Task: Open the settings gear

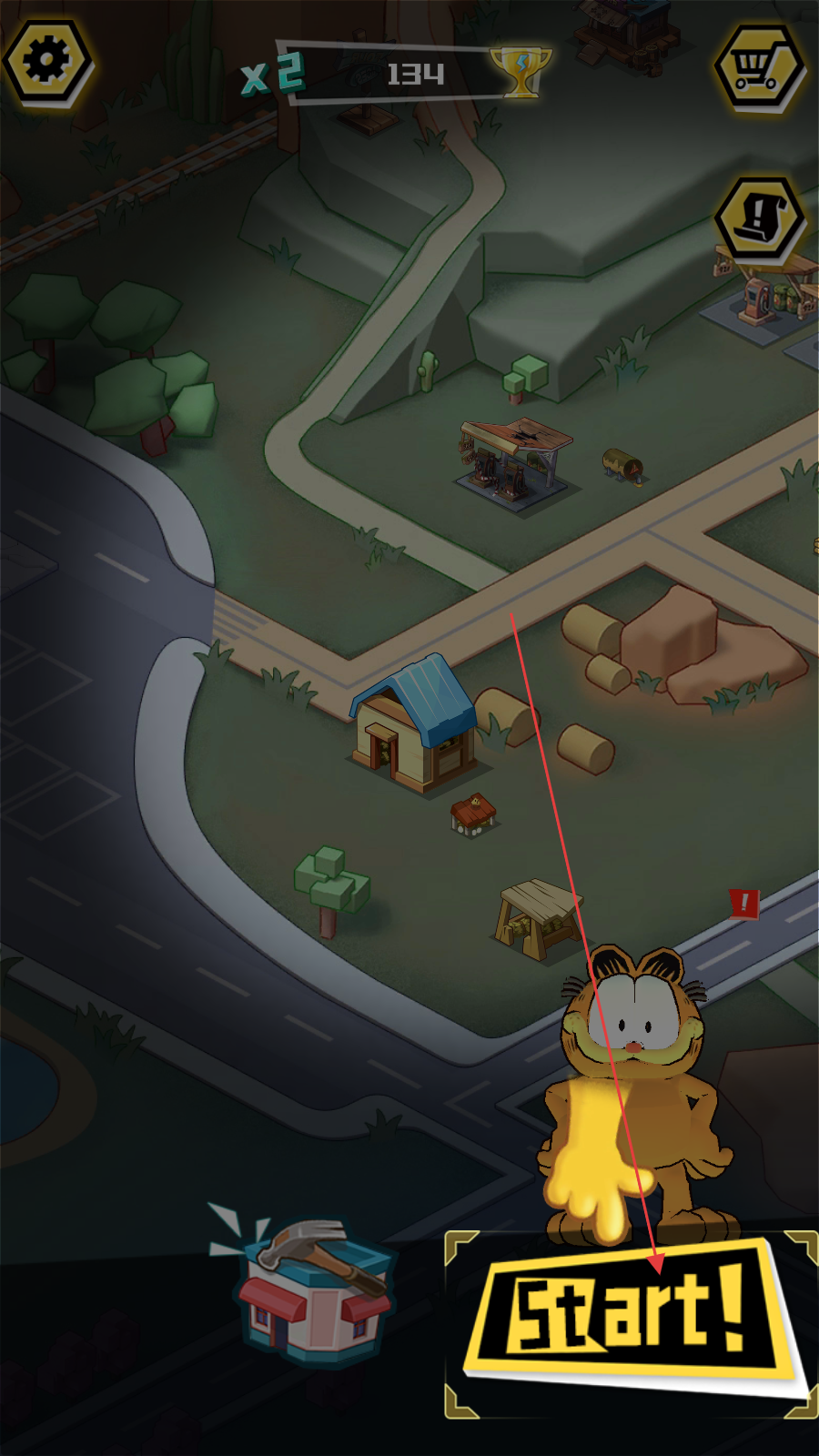Action: [48, 62]
